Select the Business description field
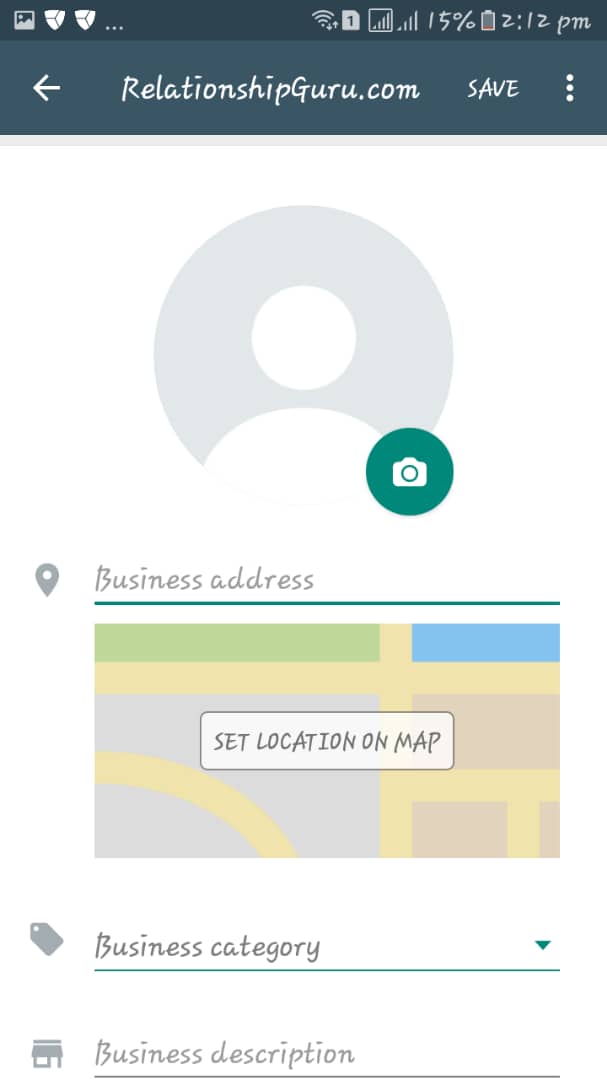 (326, 1053)
